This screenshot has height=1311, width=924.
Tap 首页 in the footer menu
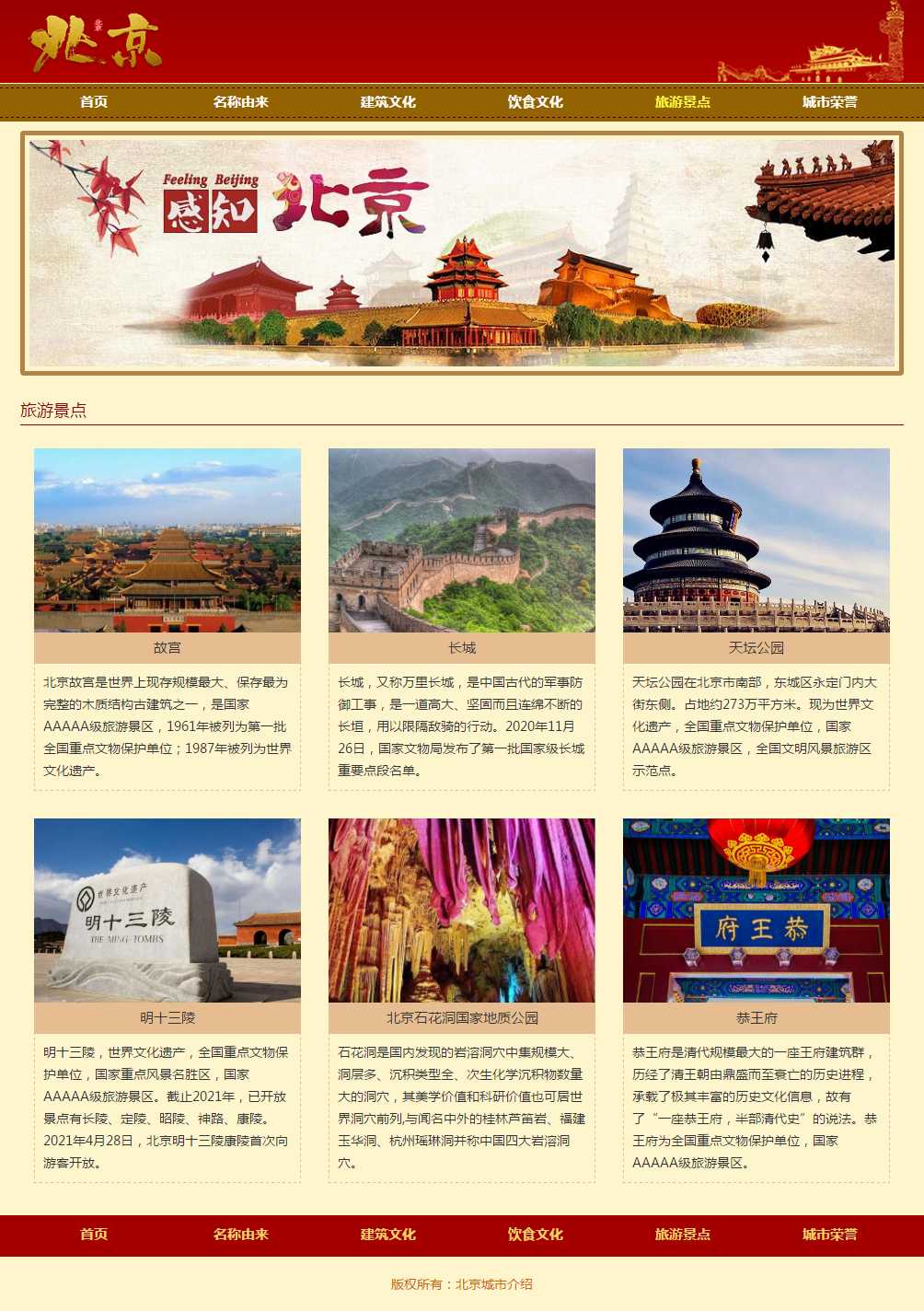94,1235
